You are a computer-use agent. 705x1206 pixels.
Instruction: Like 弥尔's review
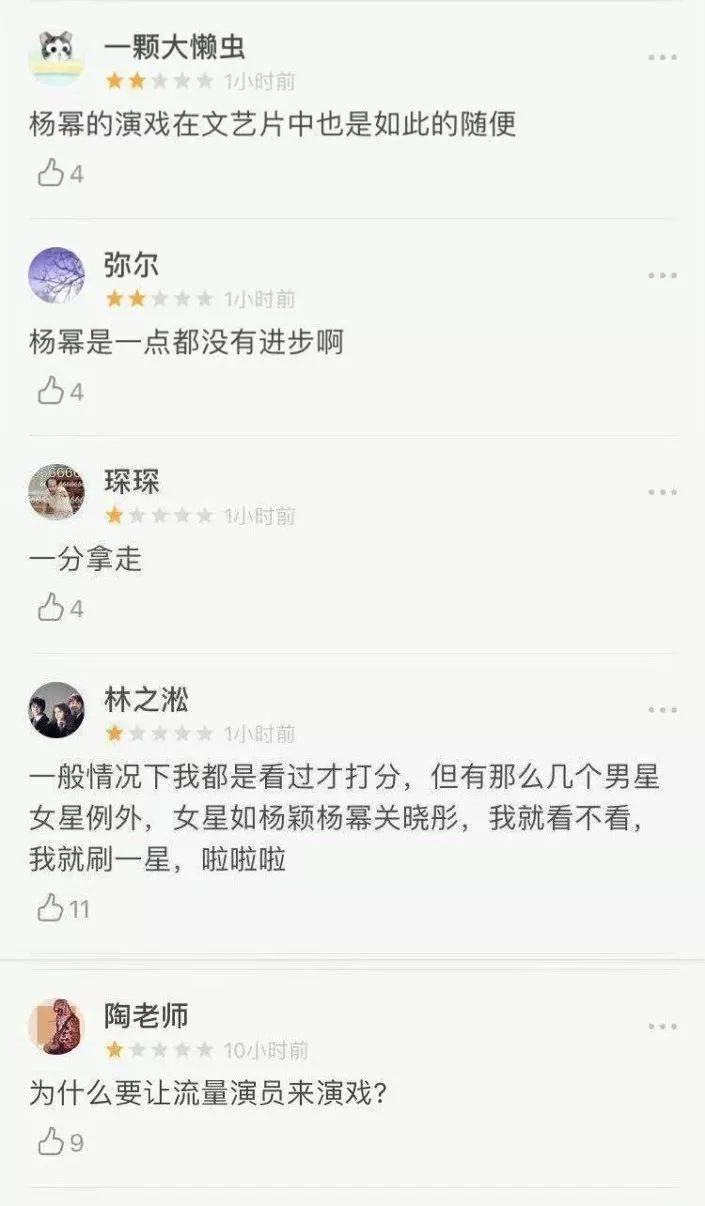51,392
